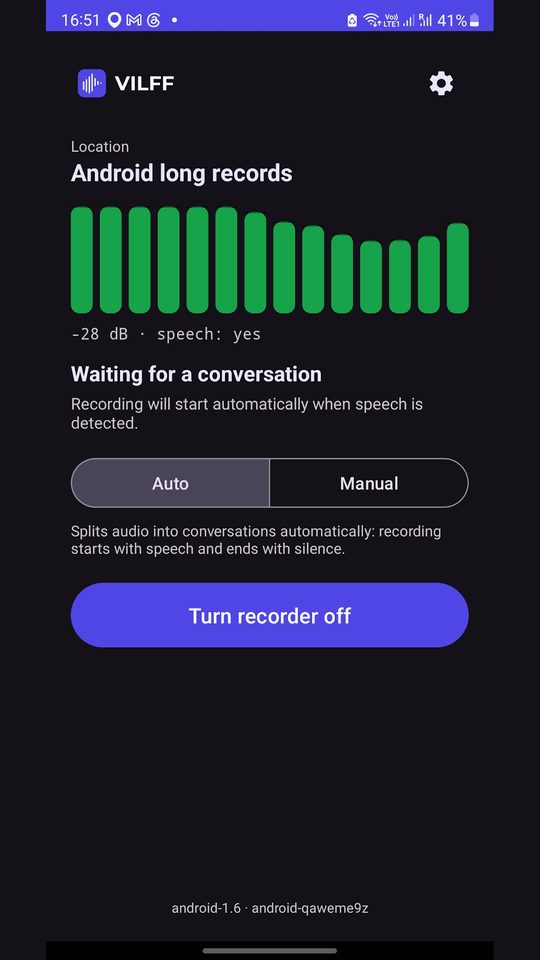Switch to Manual recording mode
Viewport: 540px width, 960px height.
coord(369,483)
